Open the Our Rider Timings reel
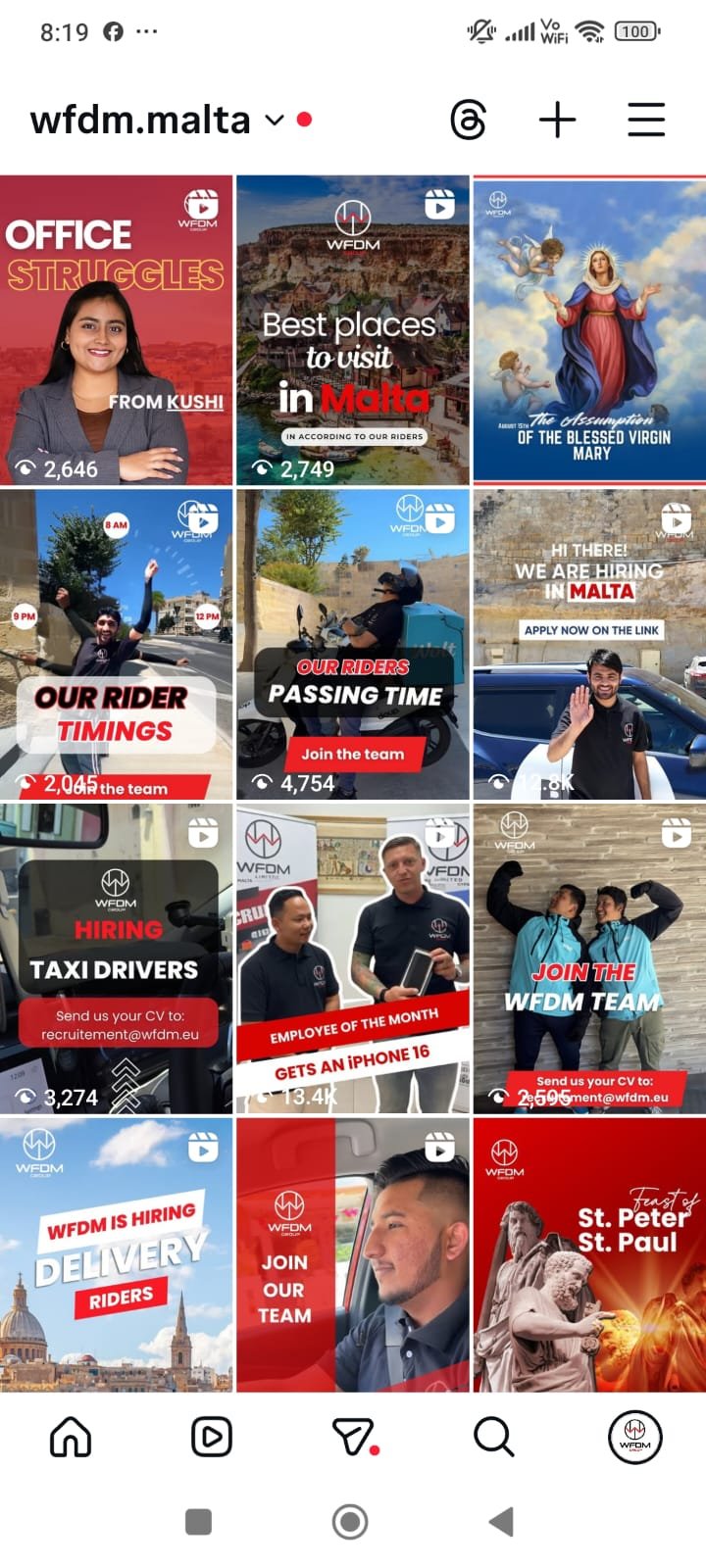706x1568 pixels. click(116, 644)
